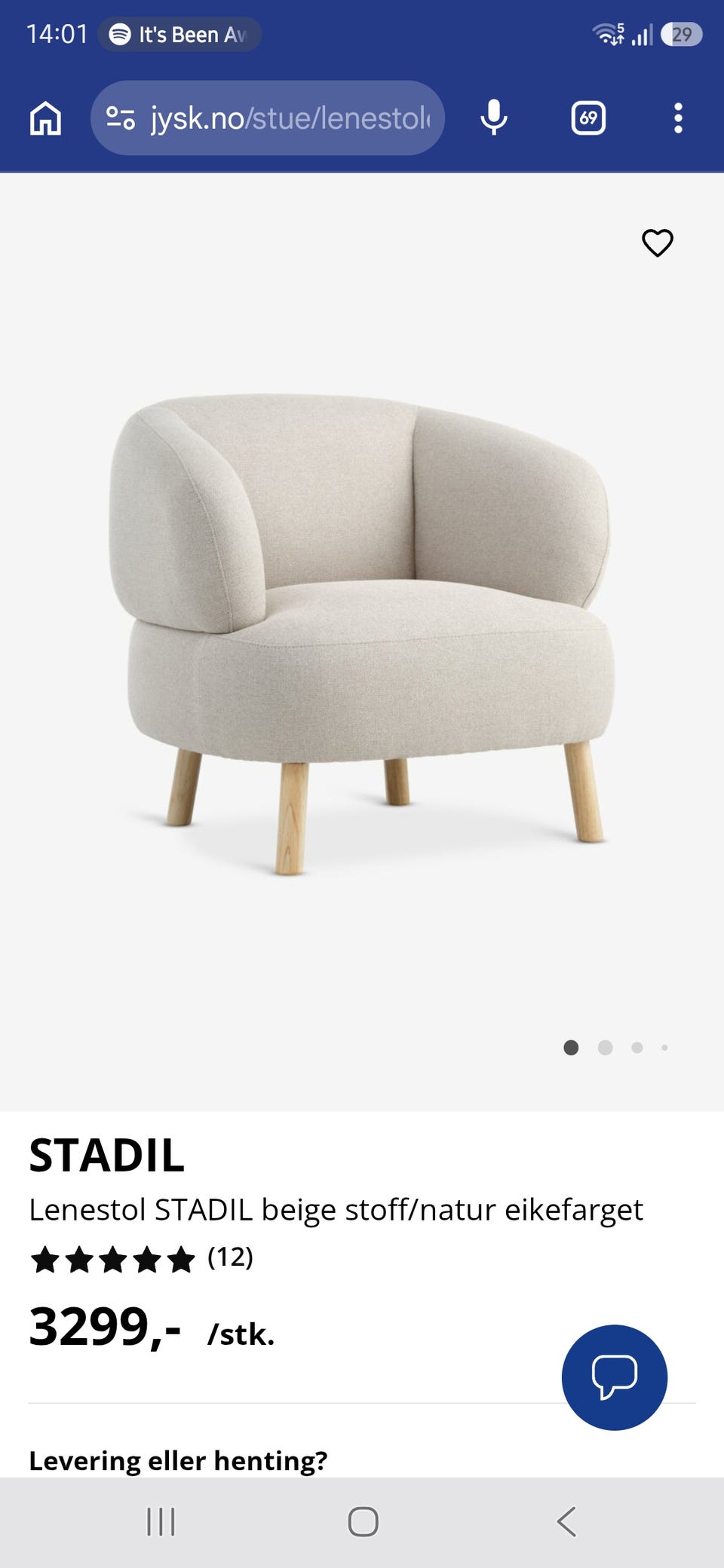Start voice search with the microphone
This screenshot has width=724, height=1568.
click(494, 118)
